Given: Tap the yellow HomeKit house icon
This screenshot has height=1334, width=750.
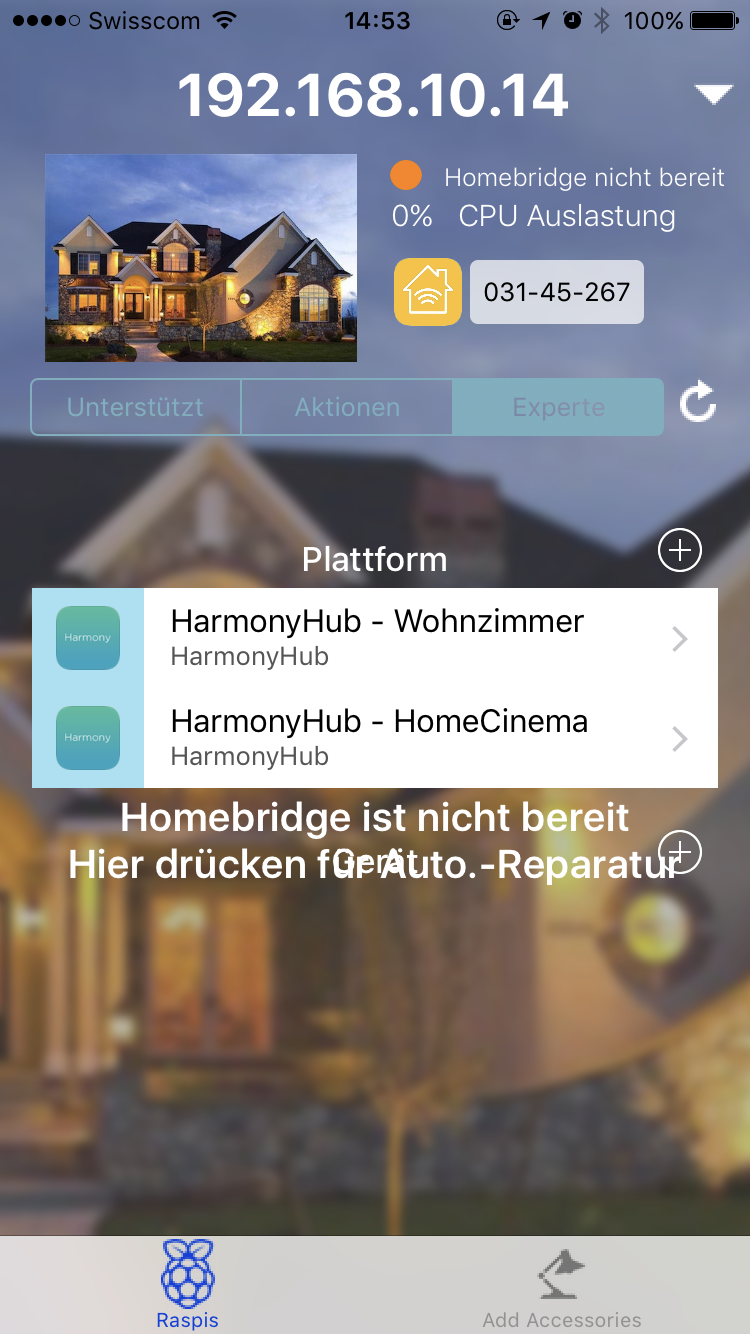Looking at the screenshot, I should (428, 292).
